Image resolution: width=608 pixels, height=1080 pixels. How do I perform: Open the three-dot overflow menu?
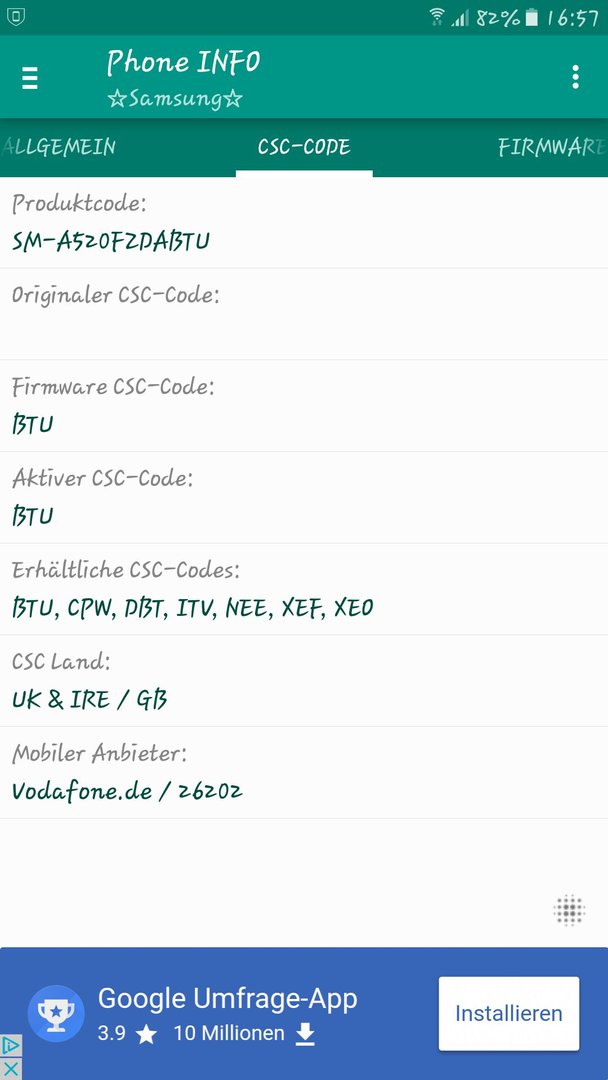(576, 77)
